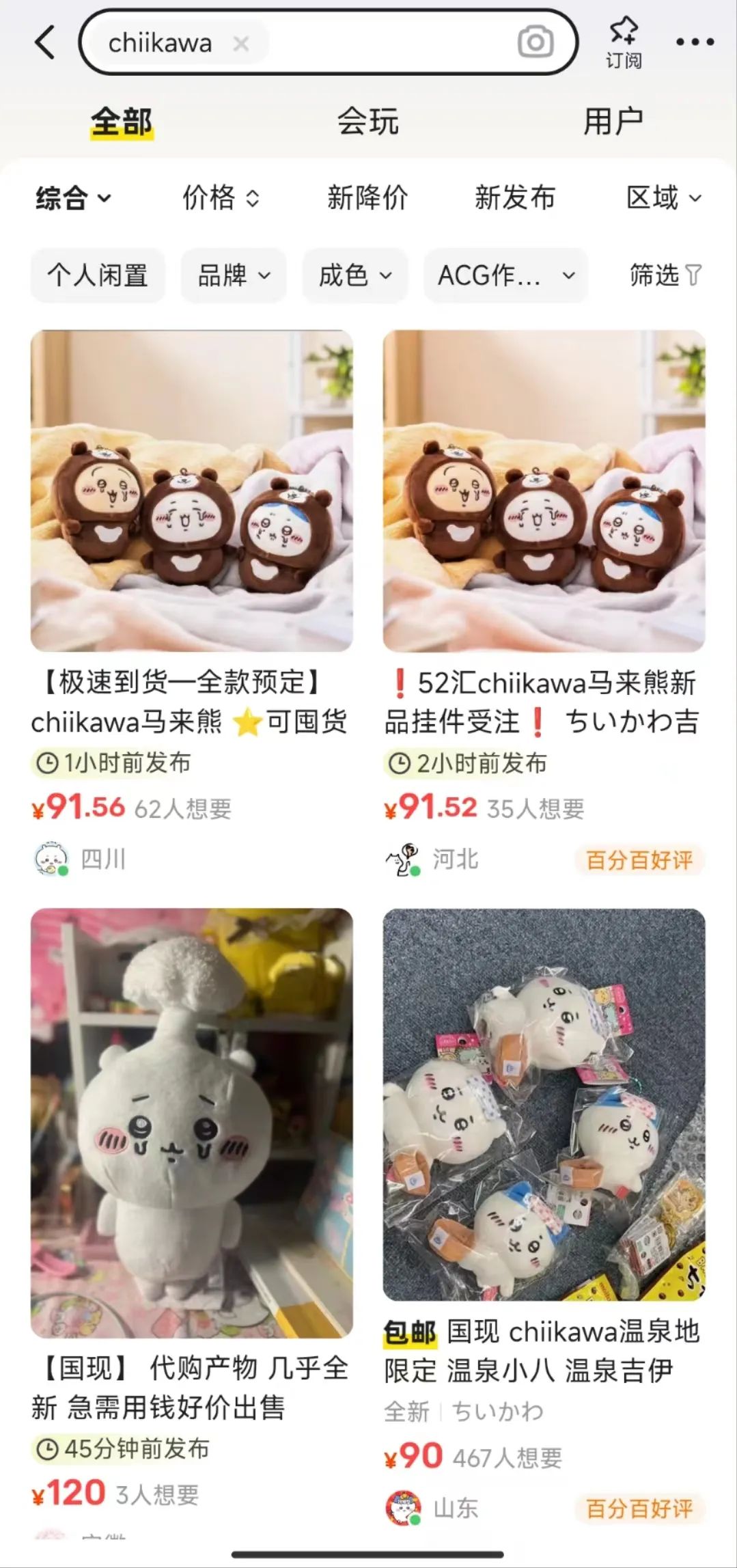Viewport: 737px width, 1568px height.
Task: Tap the chiikawa search box
Action: click(x=383, y=42)
